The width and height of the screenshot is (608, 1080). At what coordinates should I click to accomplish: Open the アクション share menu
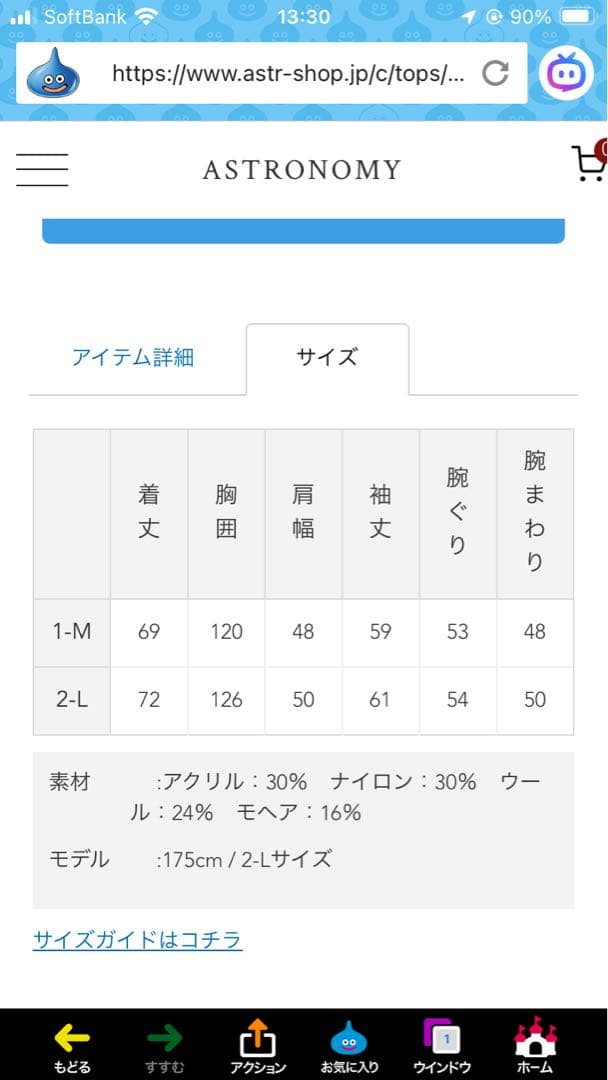click(258, 1047)
